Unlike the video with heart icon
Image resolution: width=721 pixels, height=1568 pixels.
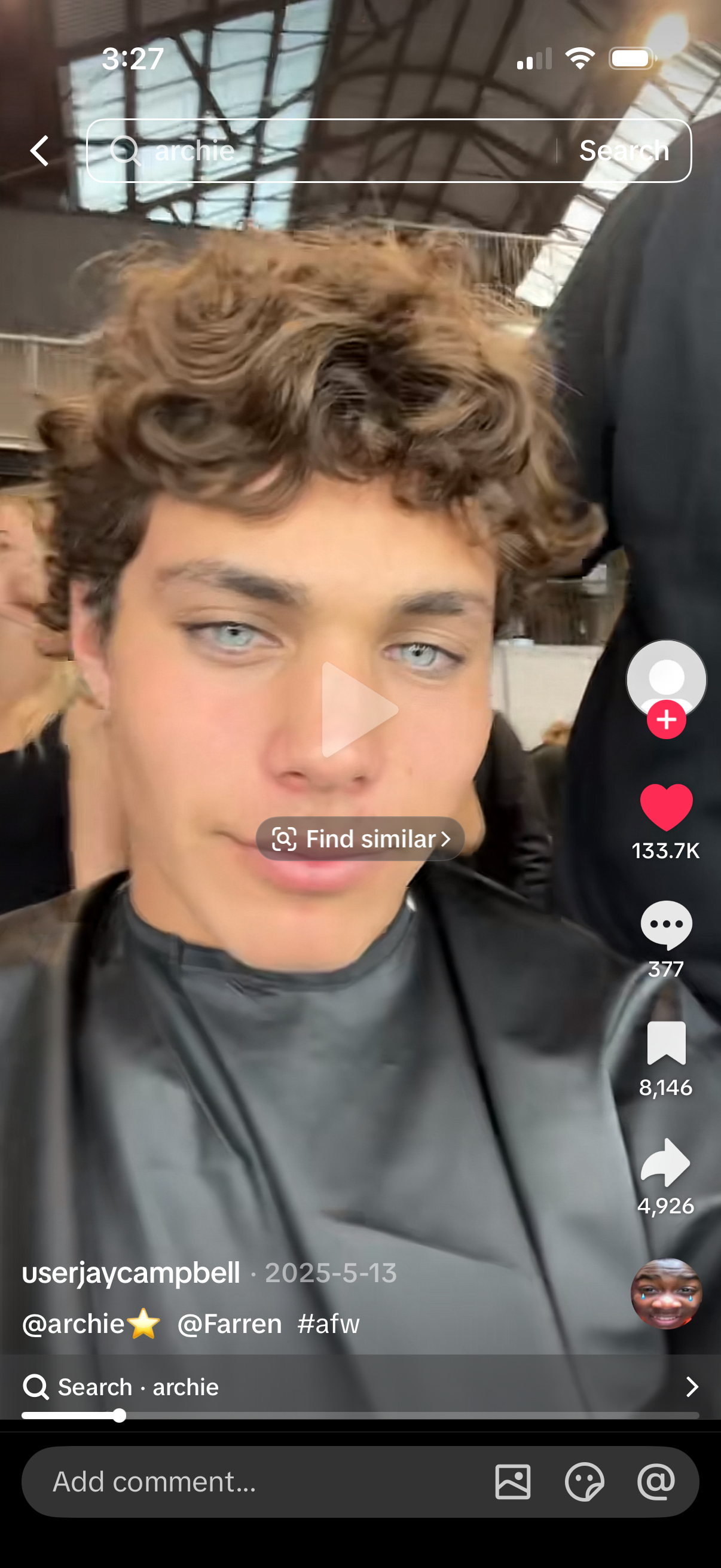pos(666,807)
